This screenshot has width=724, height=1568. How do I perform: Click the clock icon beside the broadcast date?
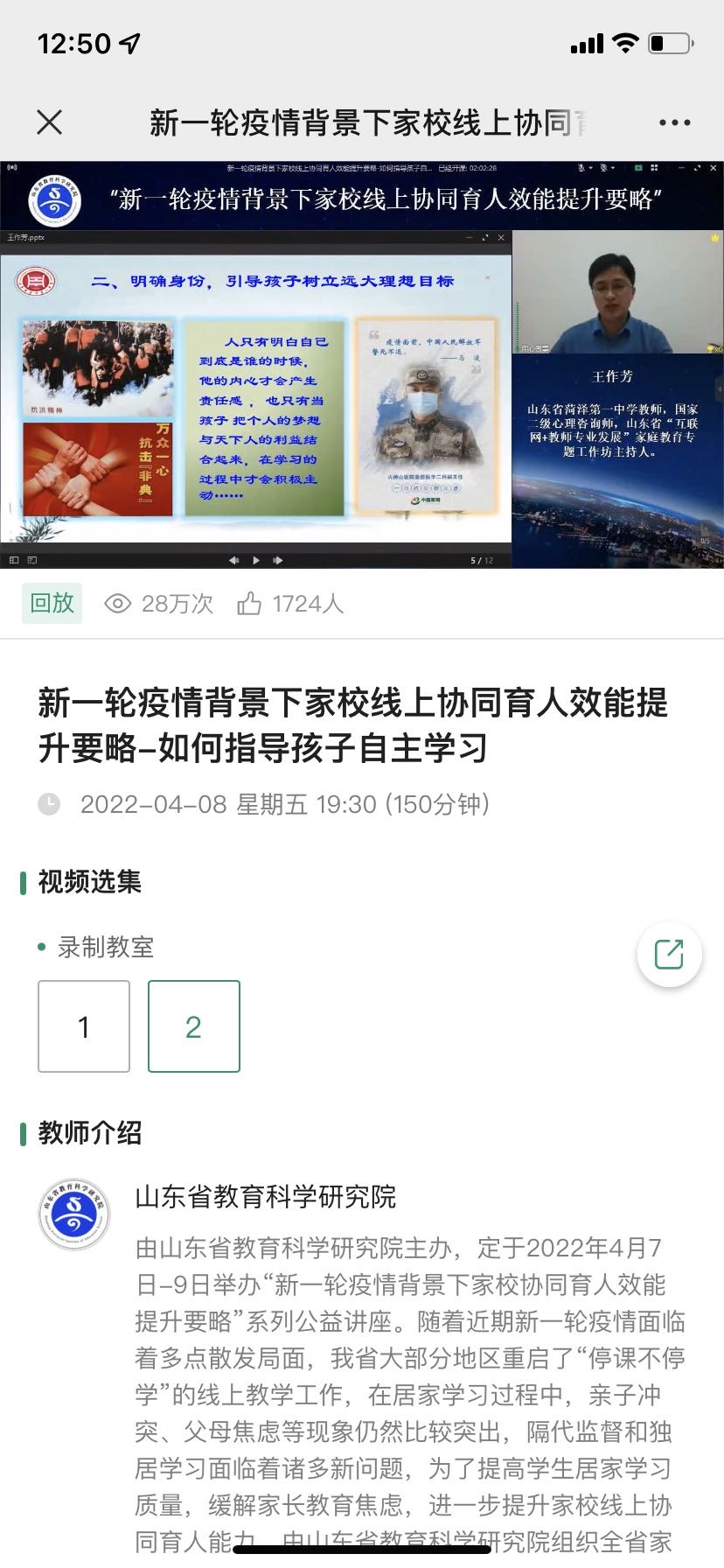49,804
